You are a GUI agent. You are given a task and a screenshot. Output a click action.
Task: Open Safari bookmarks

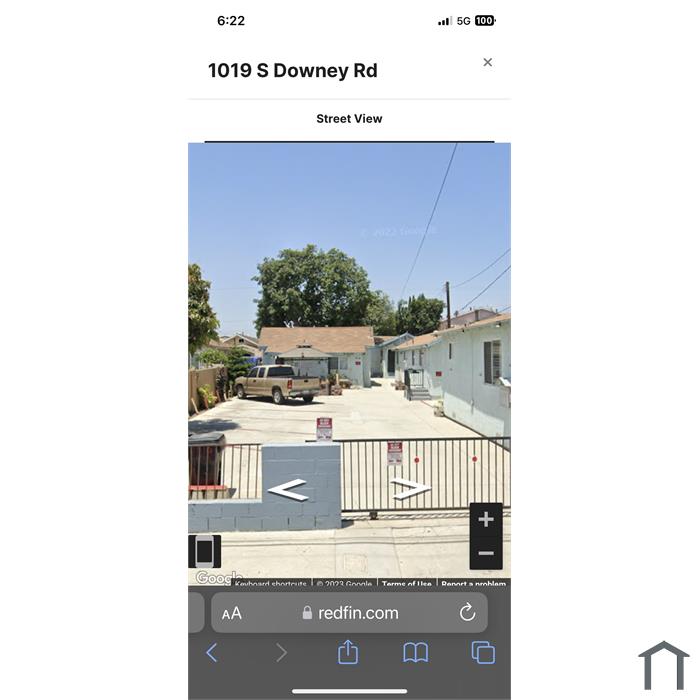(416, 653)
